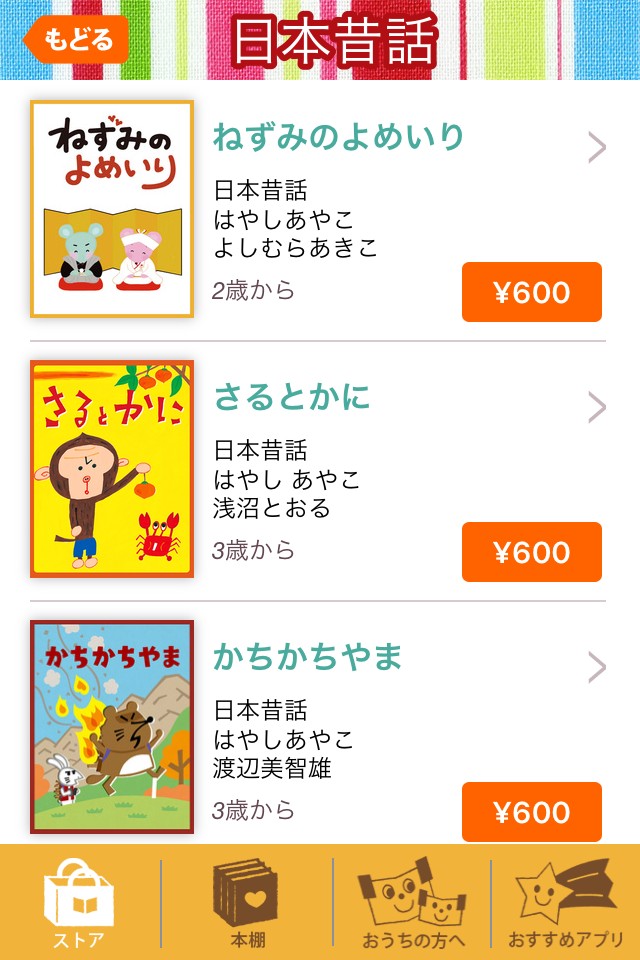Open the おすすめアプリ tab
640x960 pixels.
point(566,903)
